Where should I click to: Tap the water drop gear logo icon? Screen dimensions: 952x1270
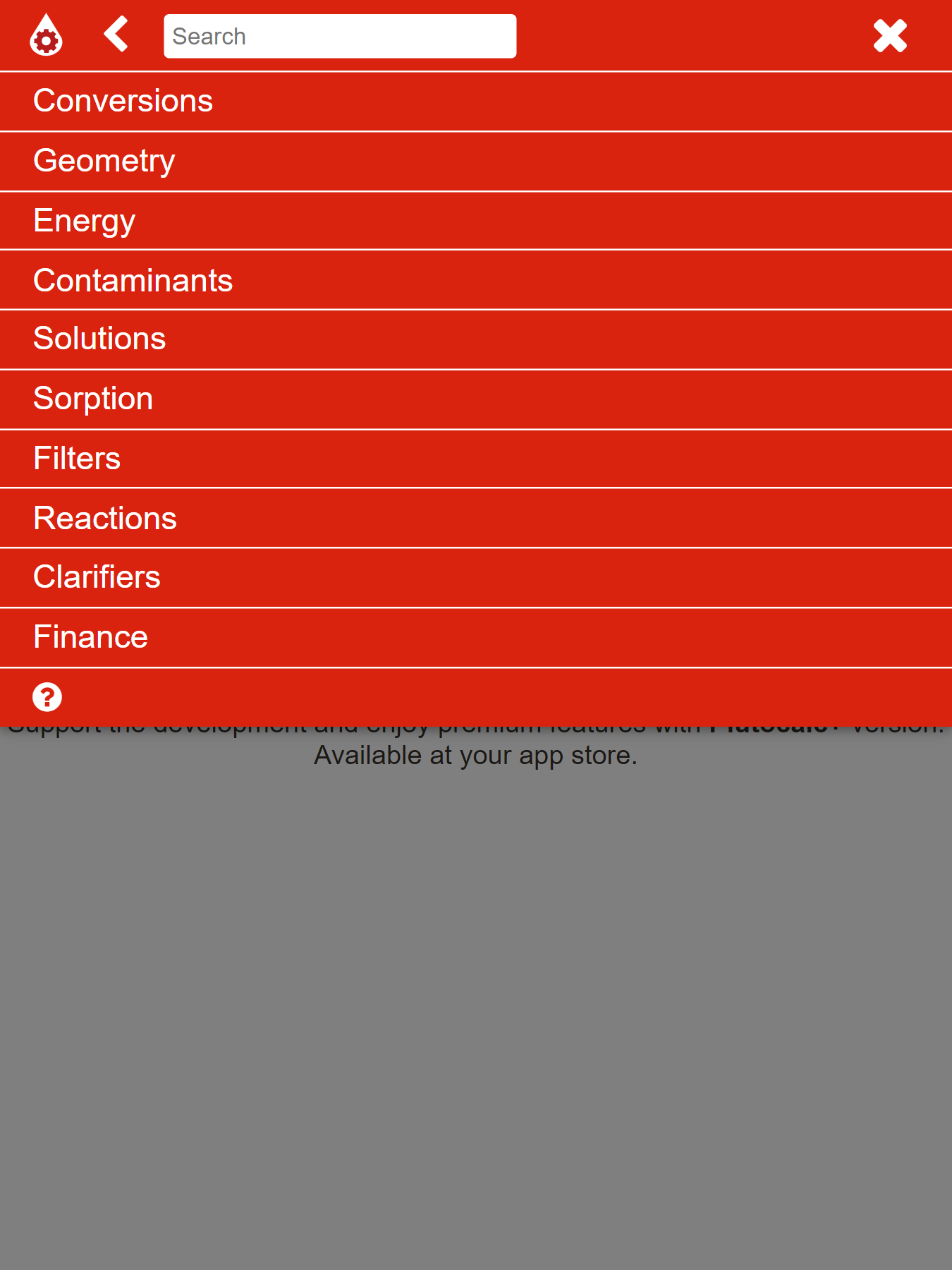coord(46,35)
